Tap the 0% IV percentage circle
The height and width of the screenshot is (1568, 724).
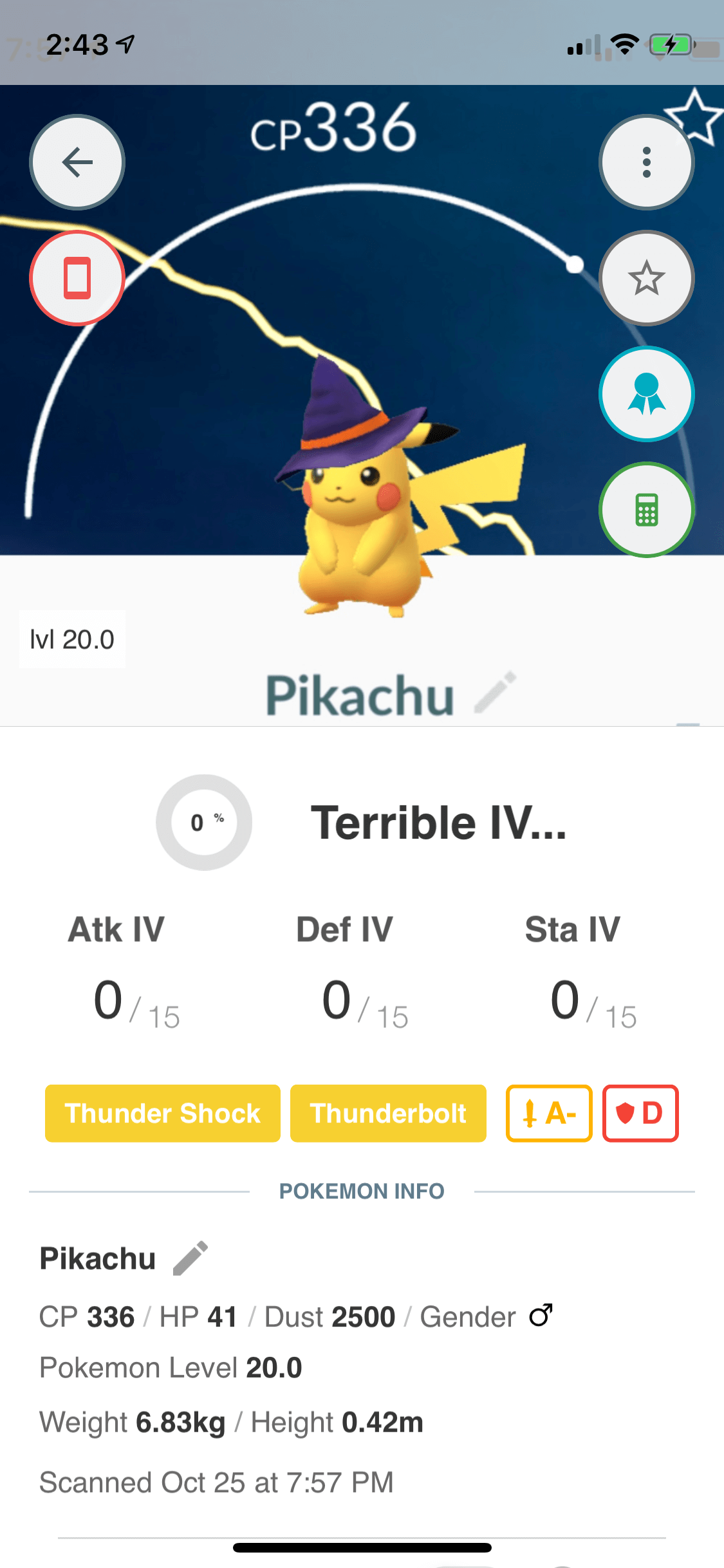204,823
